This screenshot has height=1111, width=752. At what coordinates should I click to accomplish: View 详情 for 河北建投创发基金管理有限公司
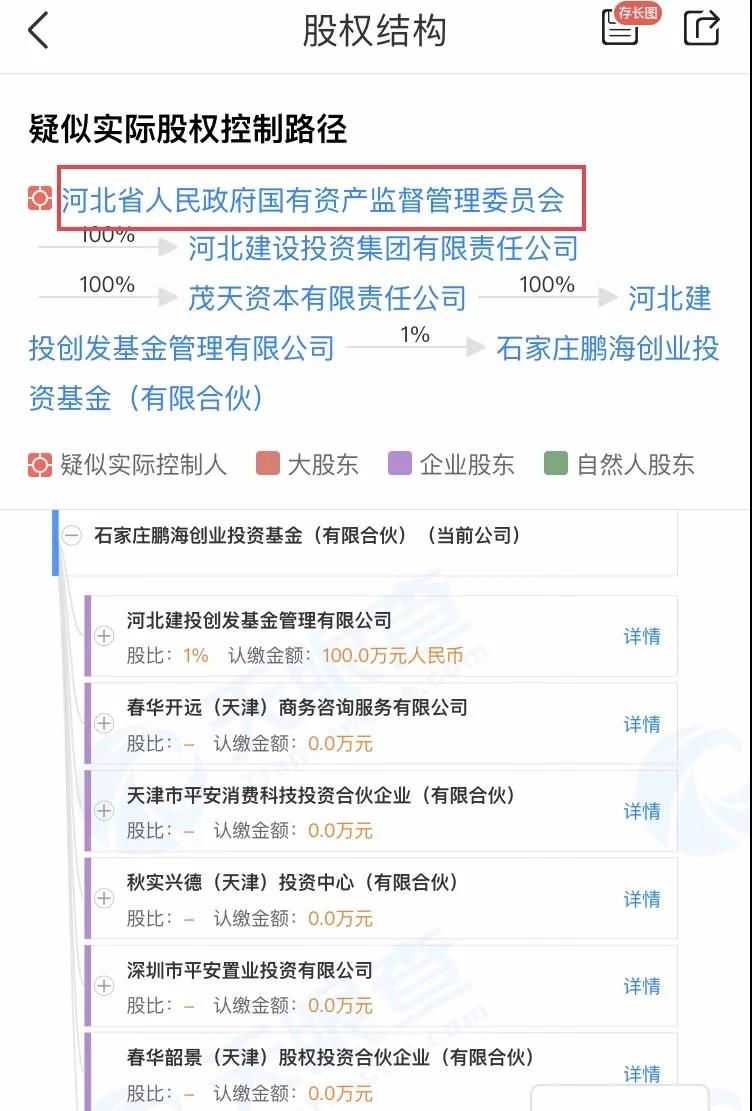click(641, 637)
